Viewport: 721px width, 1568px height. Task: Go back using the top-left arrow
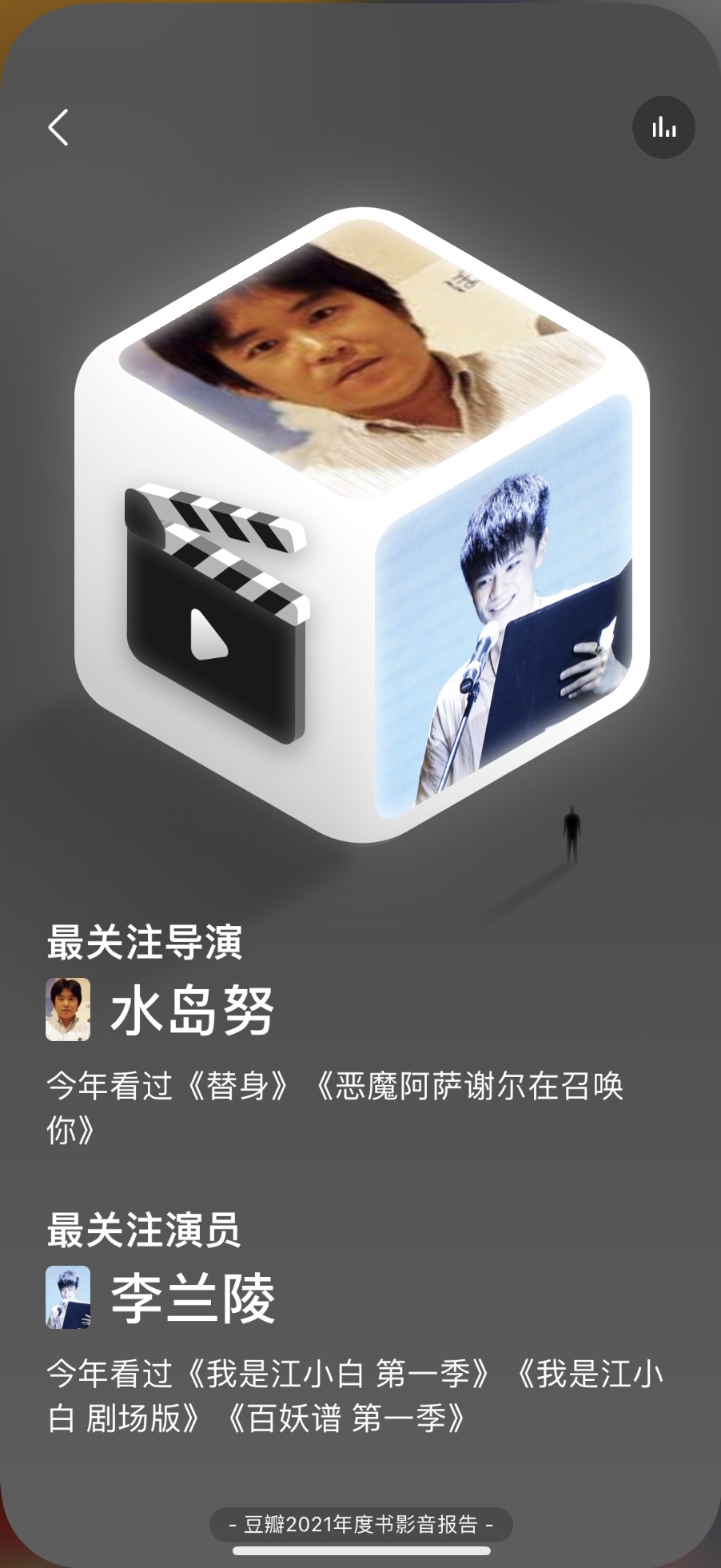coord(58,127)
